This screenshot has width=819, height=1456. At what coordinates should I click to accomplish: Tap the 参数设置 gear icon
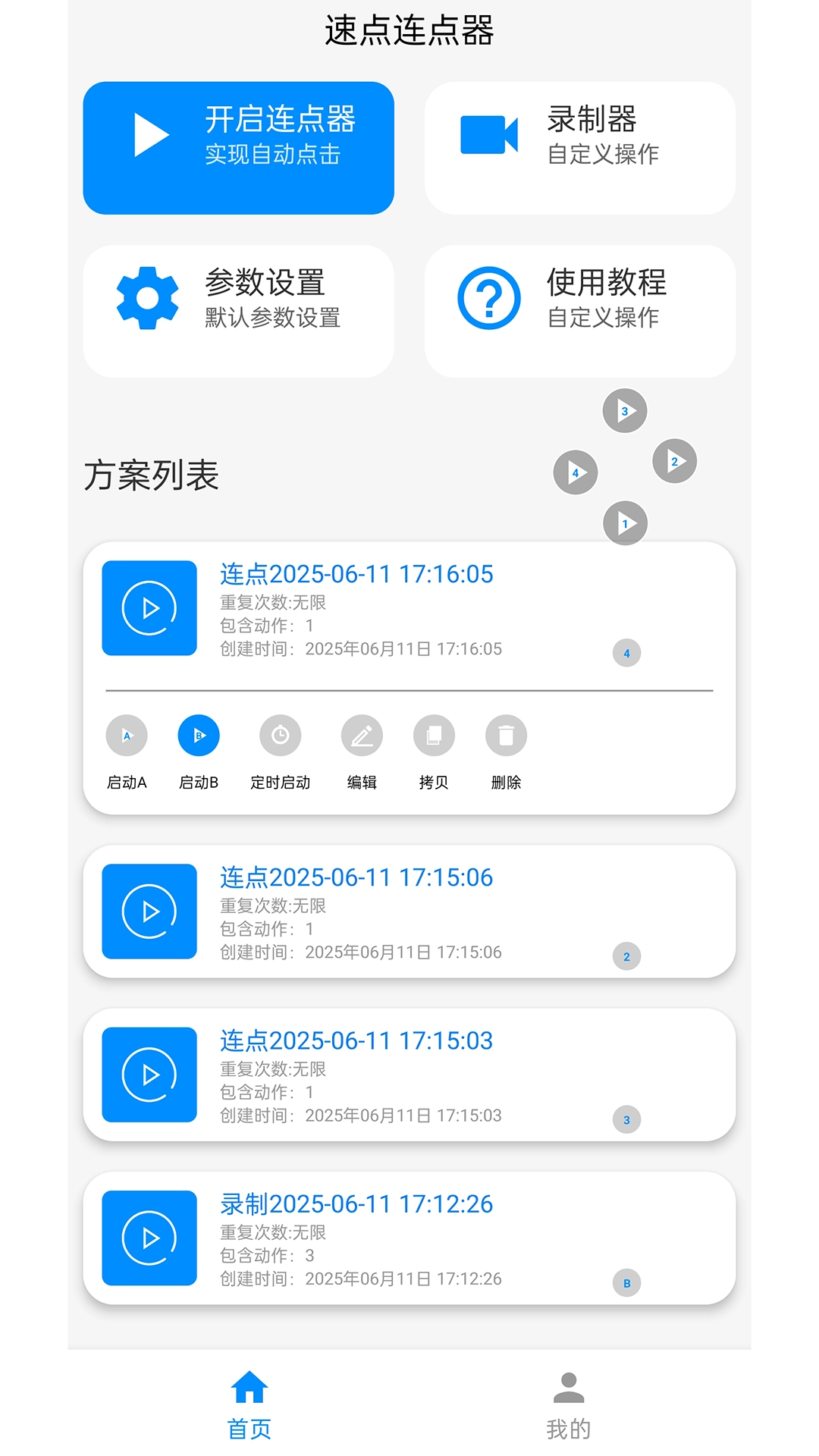coord(147,297)
